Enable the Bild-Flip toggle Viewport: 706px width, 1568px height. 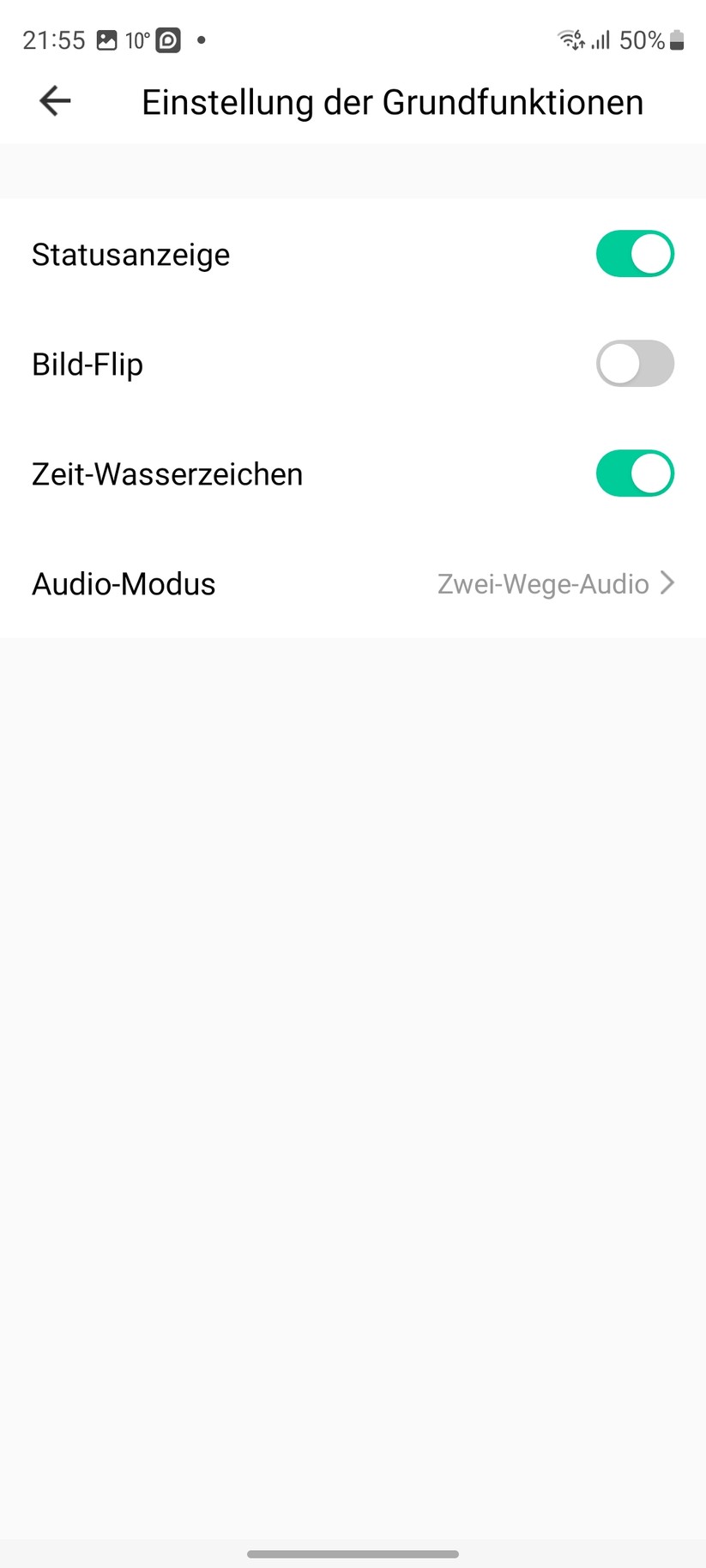click(x=635, y=364)
